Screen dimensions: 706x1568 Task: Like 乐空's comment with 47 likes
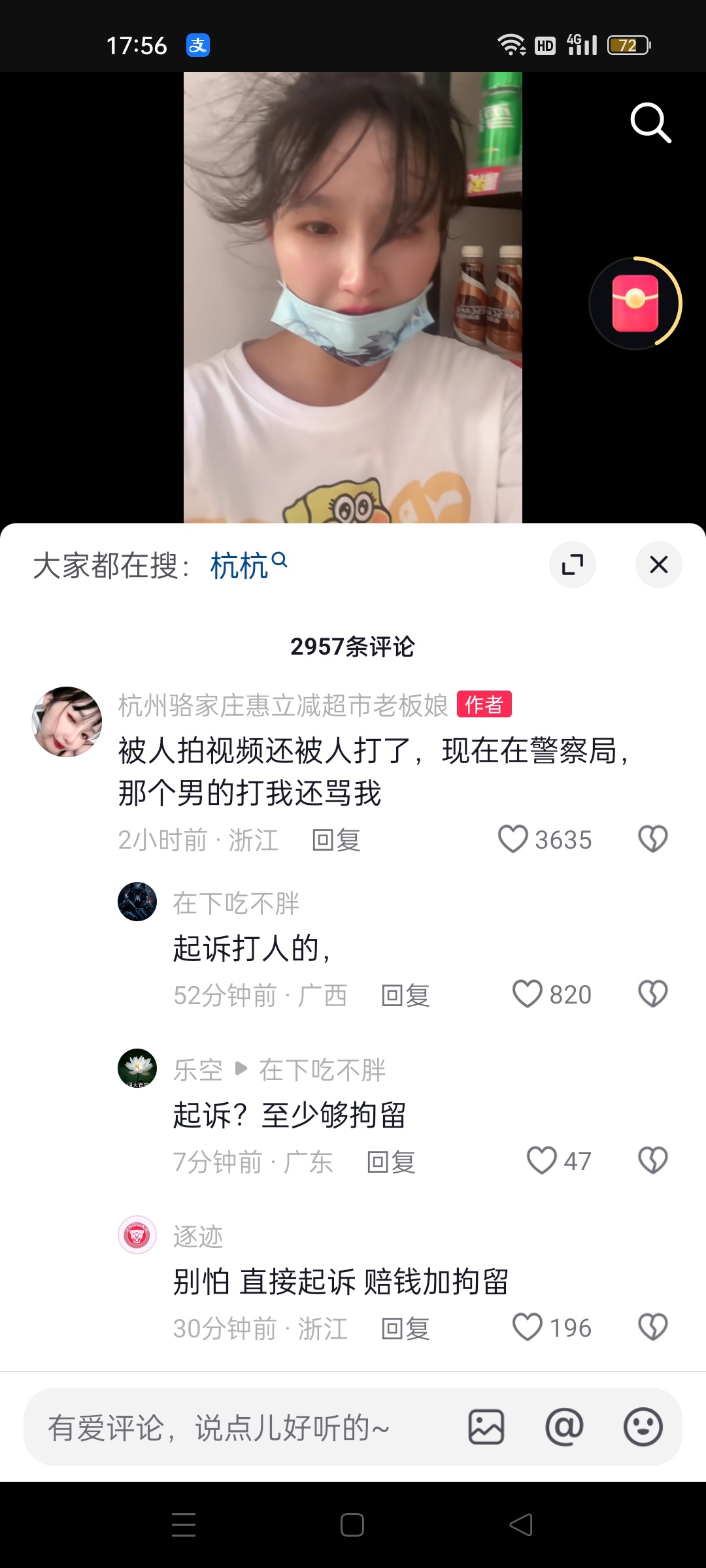pos(542,1161)
